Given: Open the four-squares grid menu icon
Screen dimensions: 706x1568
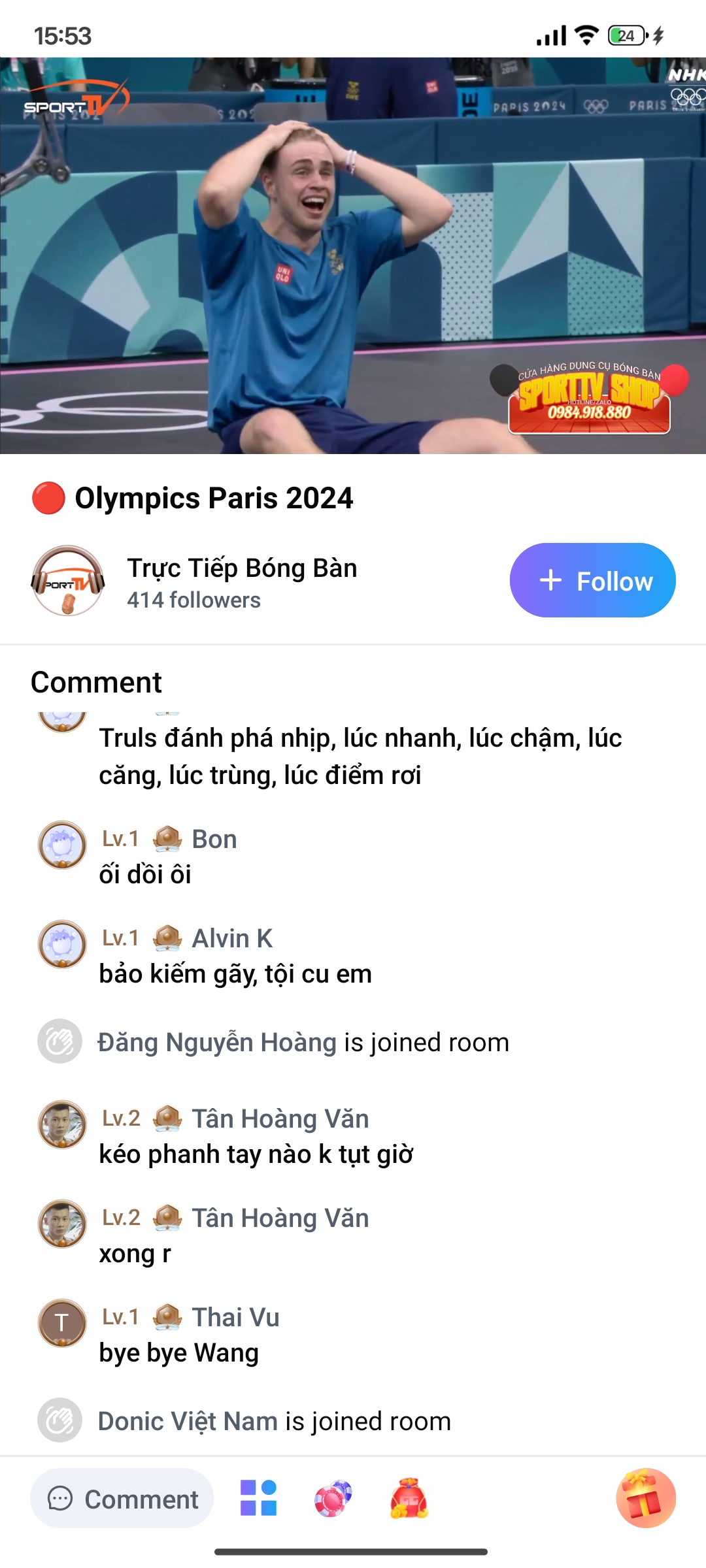Looking at the screenshot, I should [x=259, y=1497].
